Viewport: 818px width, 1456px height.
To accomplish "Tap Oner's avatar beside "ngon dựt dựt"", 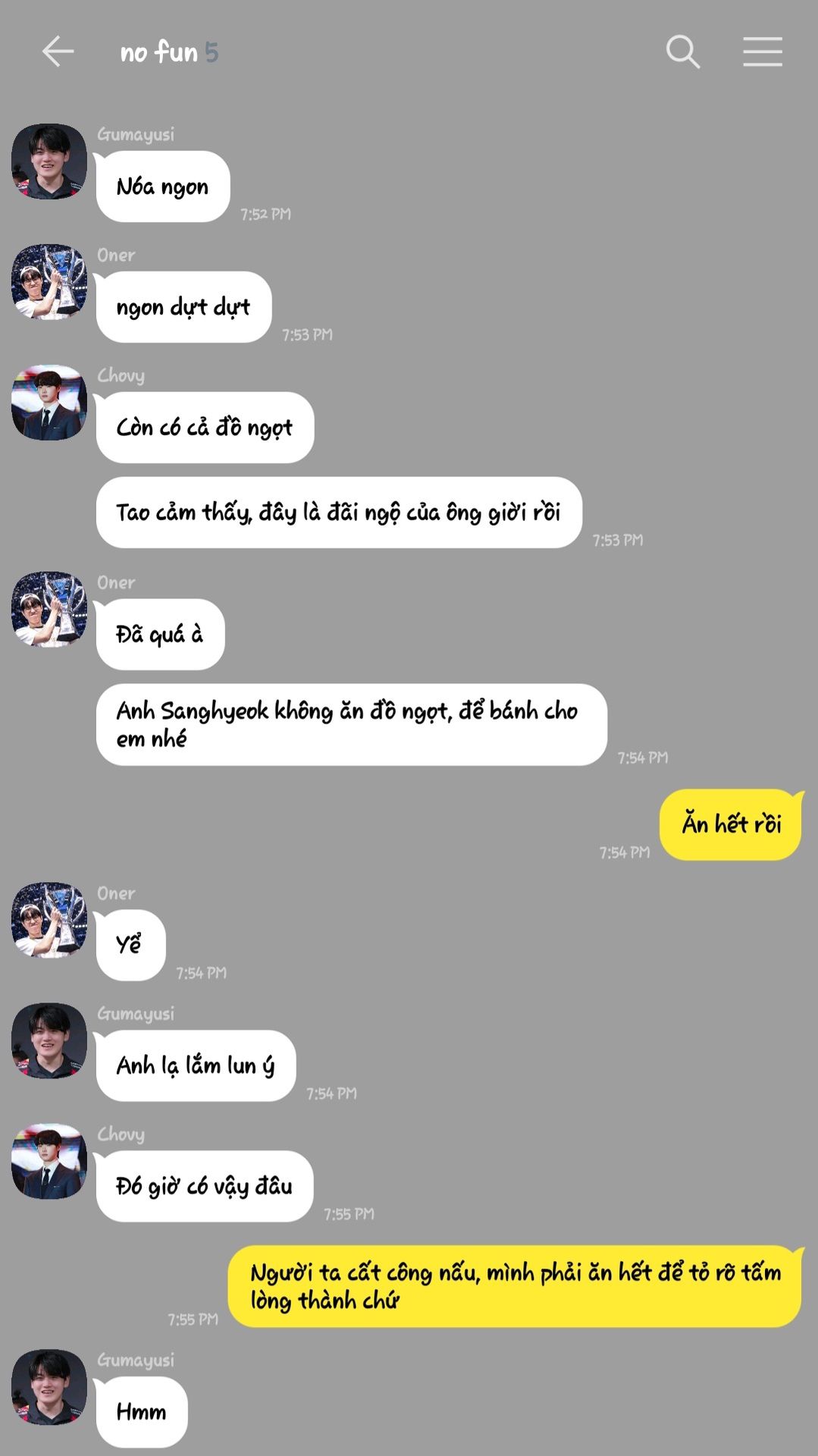I will point(49,281).
